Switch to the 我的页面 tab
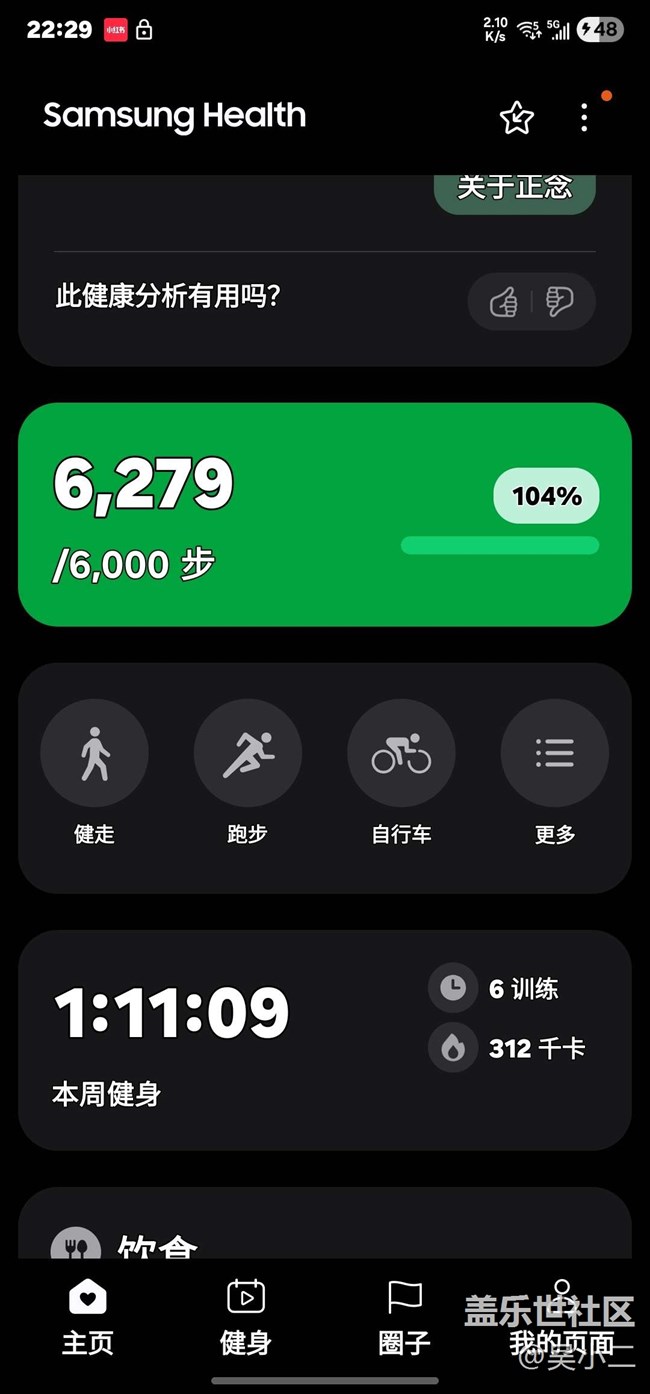650x1394 pixels. coord(562,1318)
